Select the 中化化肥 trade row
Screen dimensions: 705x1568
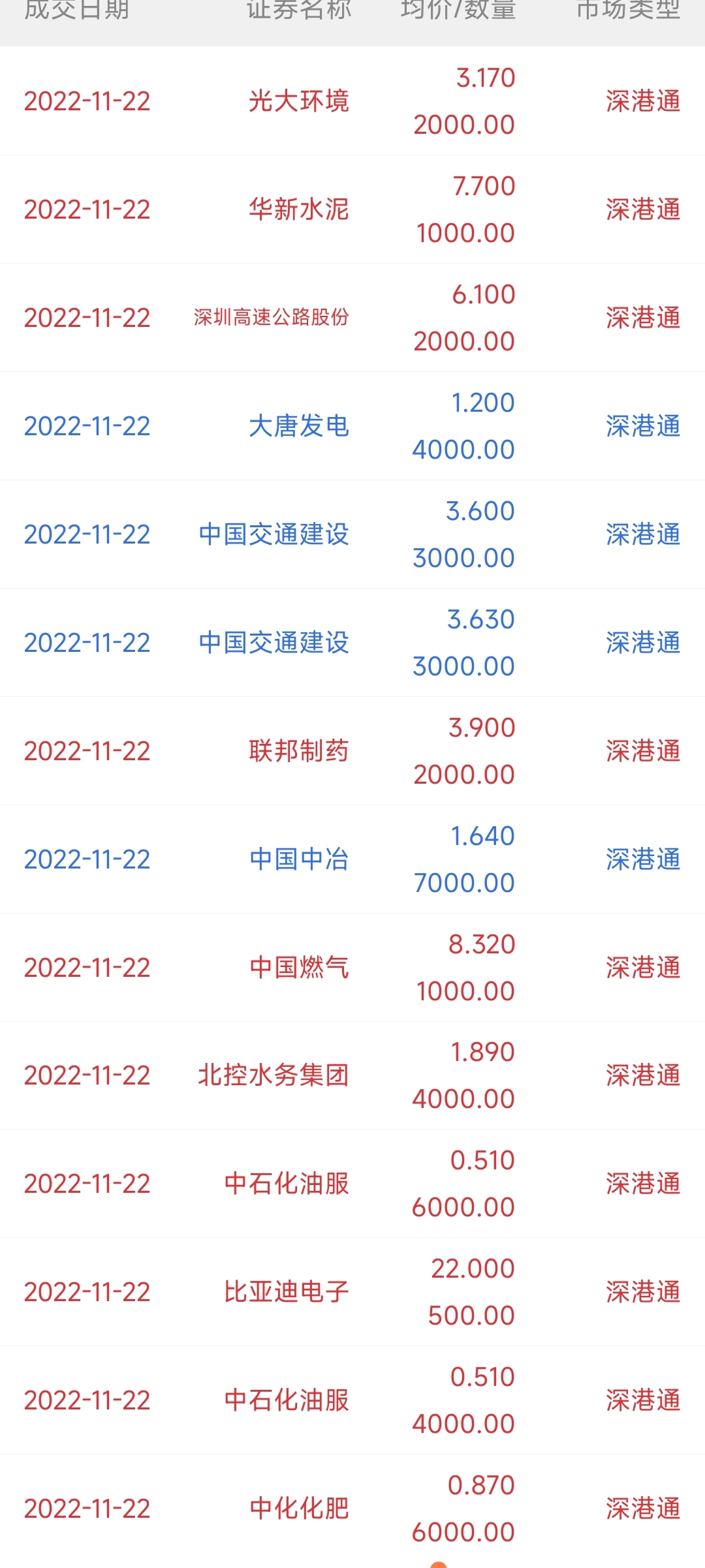click(299, 1509)
